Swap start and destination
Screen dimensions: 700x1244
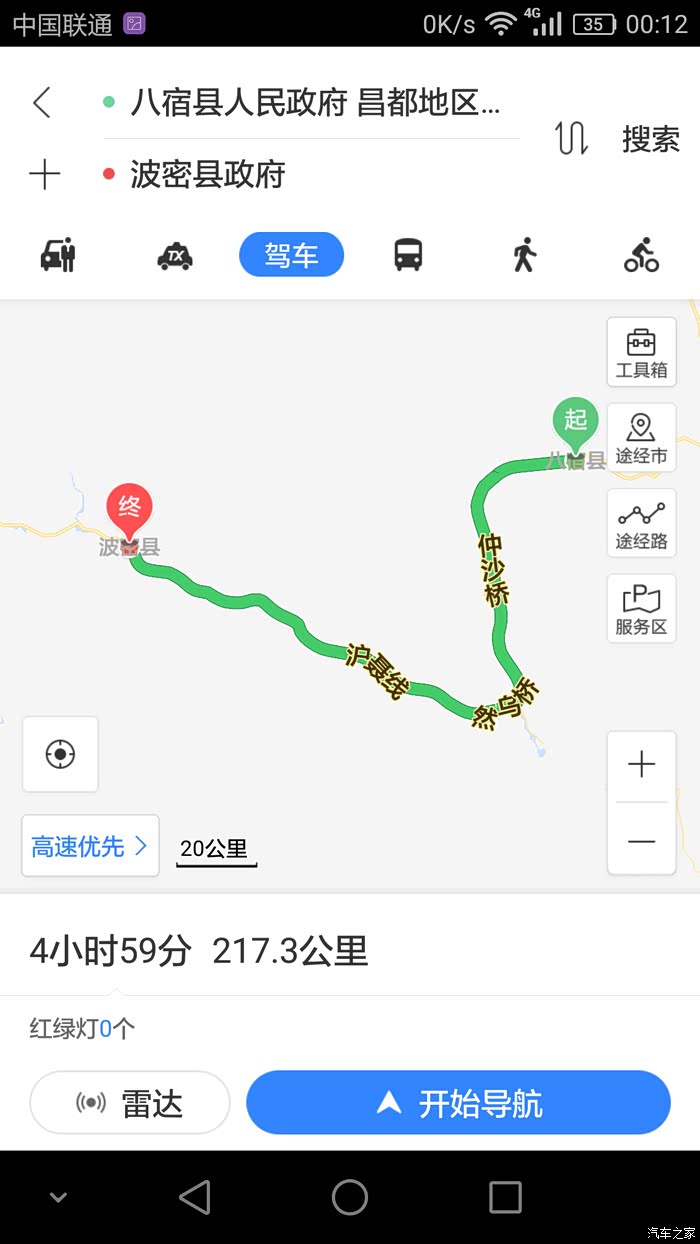[571, 138]
